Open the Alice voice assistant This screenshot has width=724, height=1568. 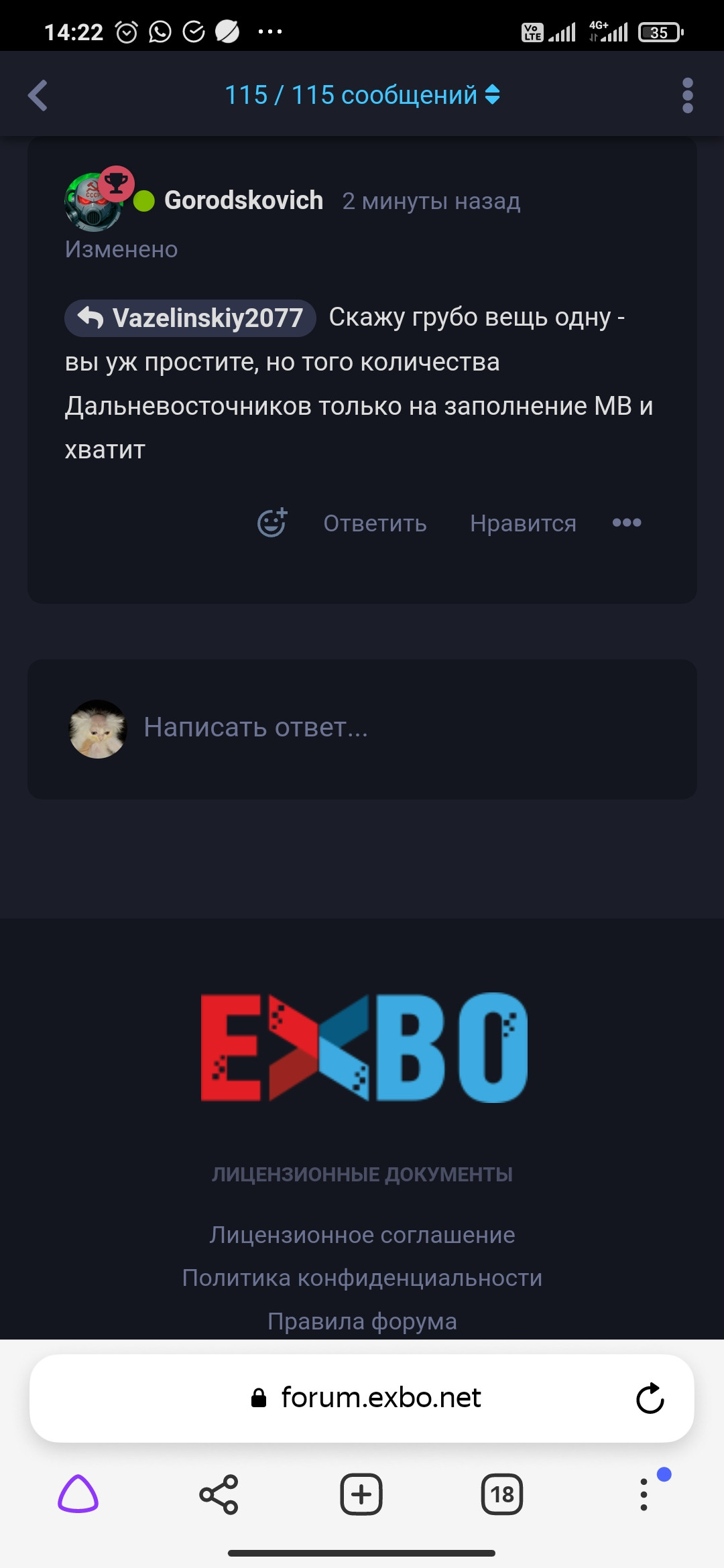[x=78, y=1494]
